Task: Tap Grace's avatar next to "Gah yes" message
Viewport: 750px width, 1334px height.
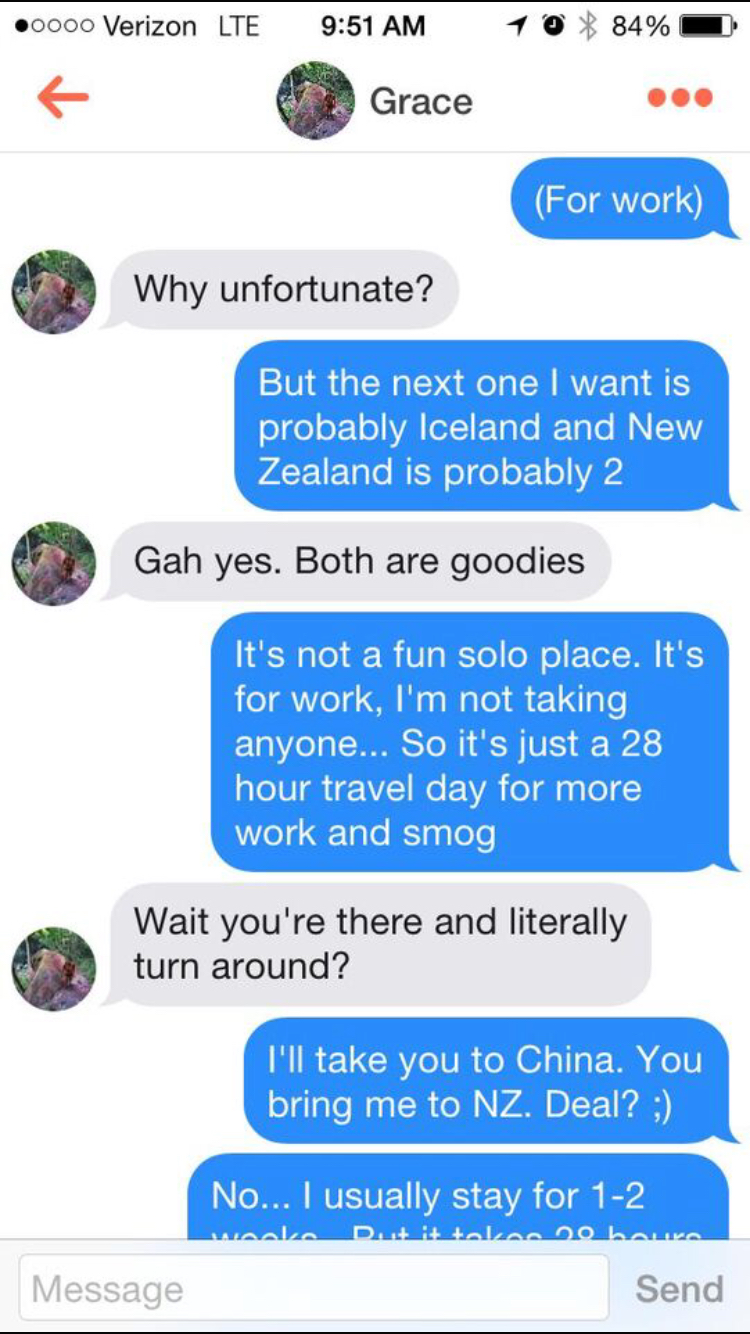Action: [x=54, y=563]
